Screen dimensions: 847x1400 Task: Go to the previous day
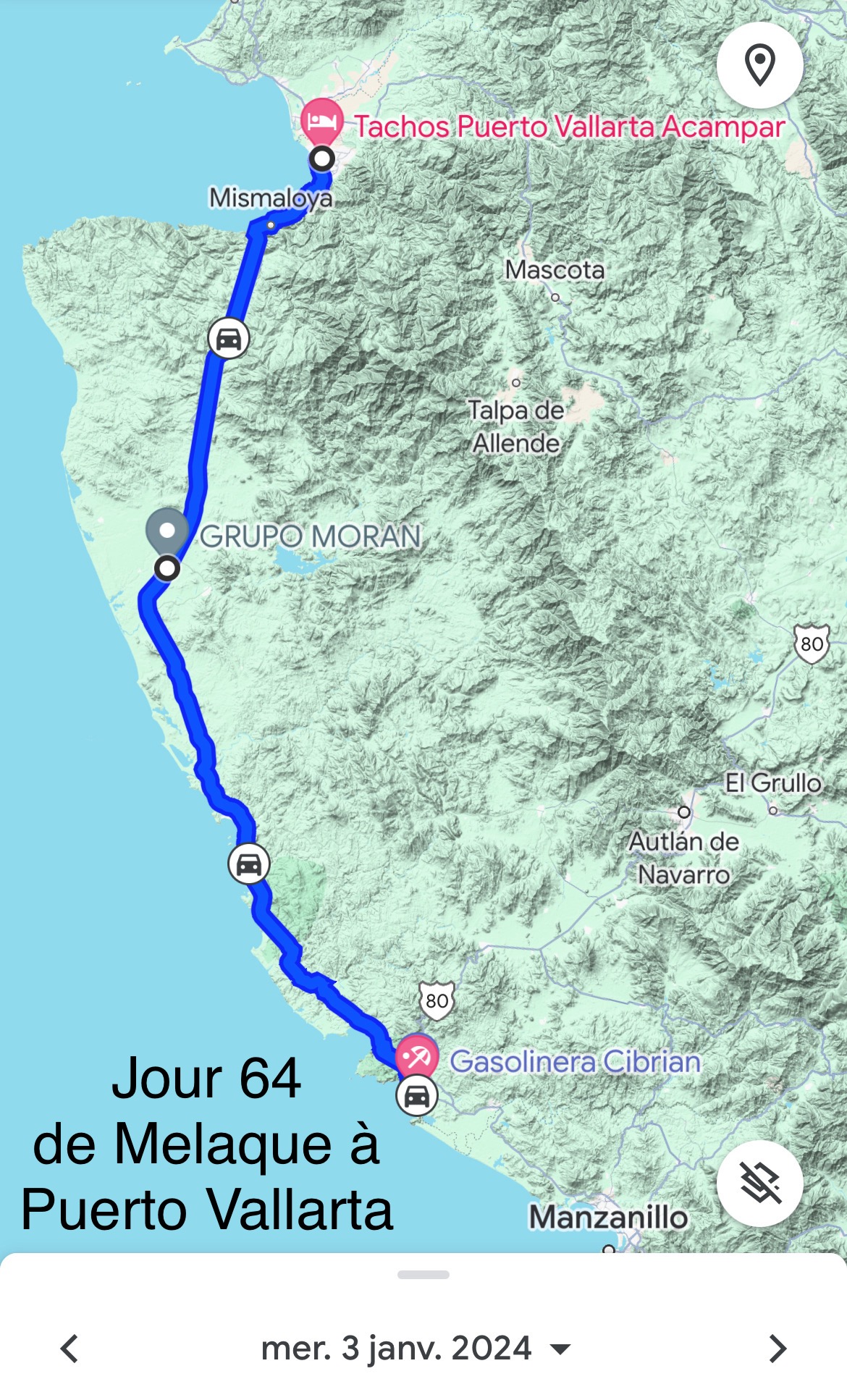point(69,1349)
